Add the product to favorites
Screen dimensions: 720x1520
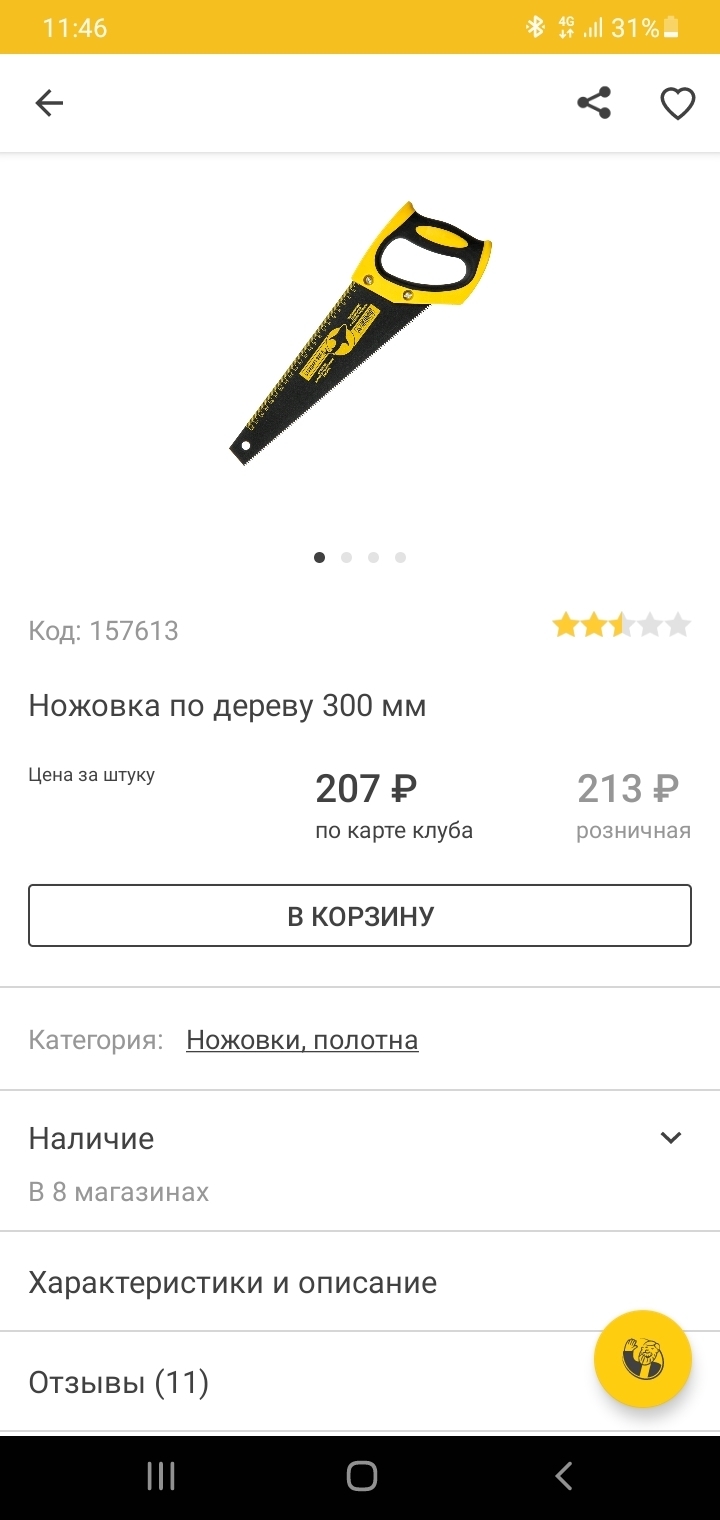click(677, 103)
